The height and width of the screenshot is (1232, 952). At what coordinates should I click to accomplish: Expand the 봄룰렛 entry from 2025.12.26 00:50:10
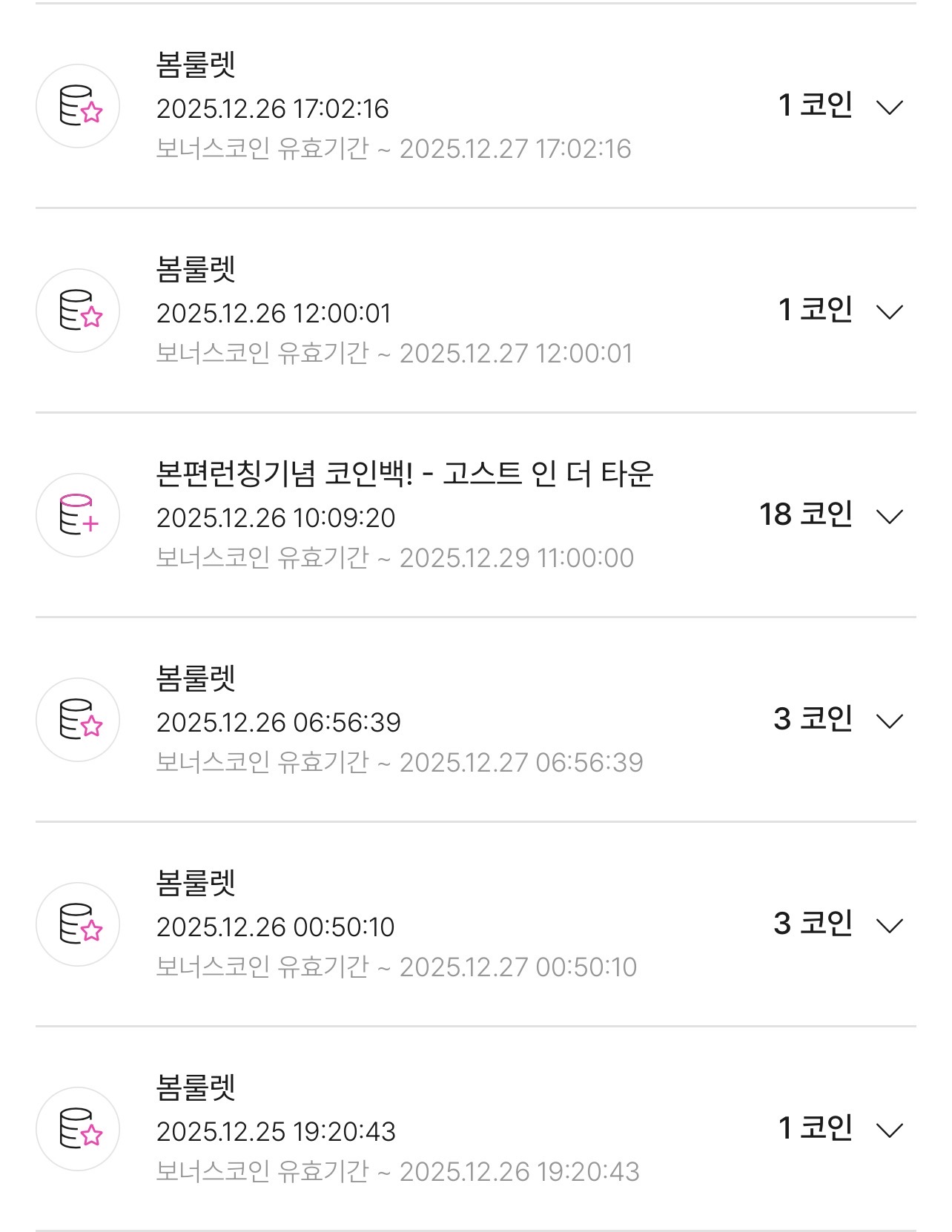tap(889, 926)
